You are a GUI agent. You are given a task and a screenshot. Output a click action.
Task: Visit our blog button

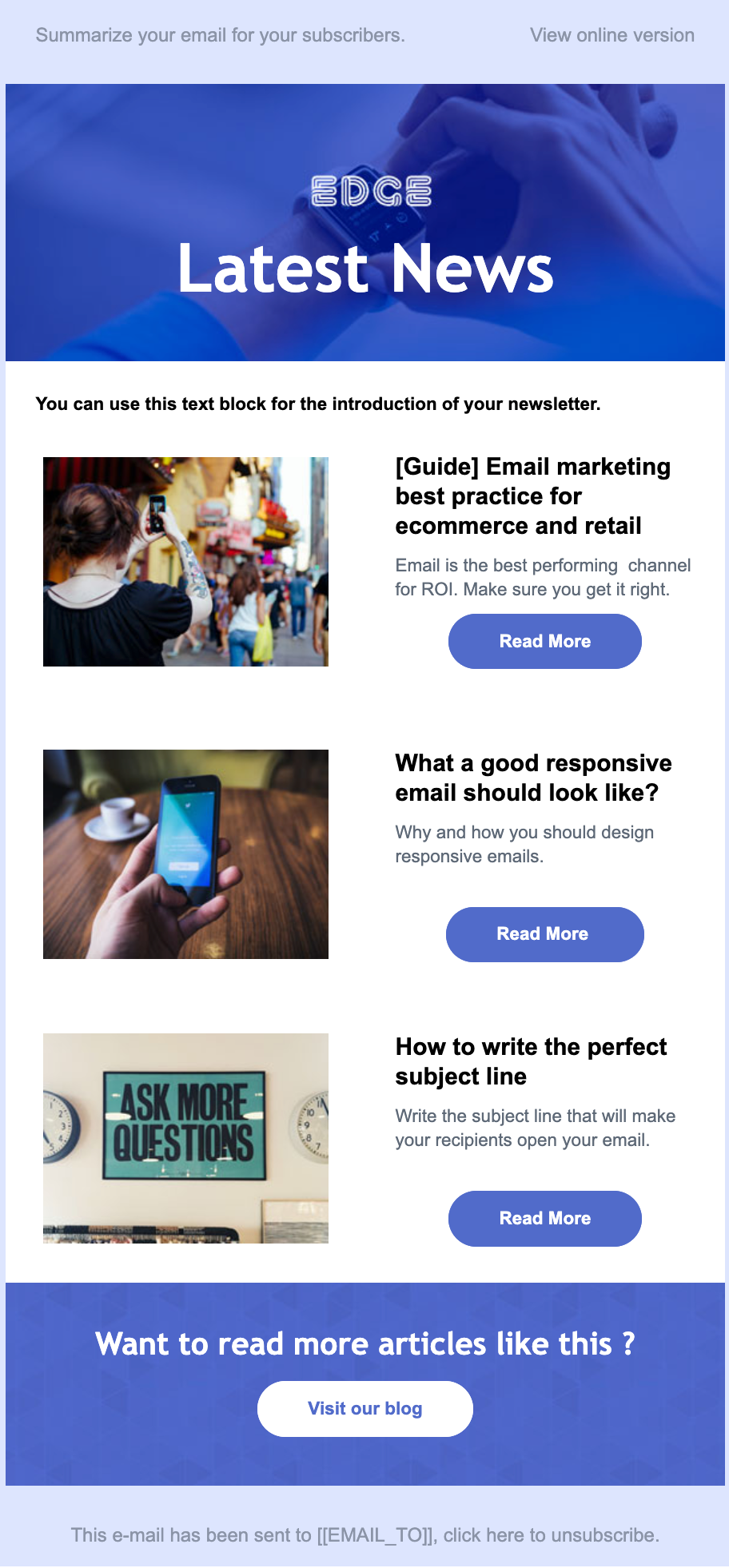pos(364,1408)
